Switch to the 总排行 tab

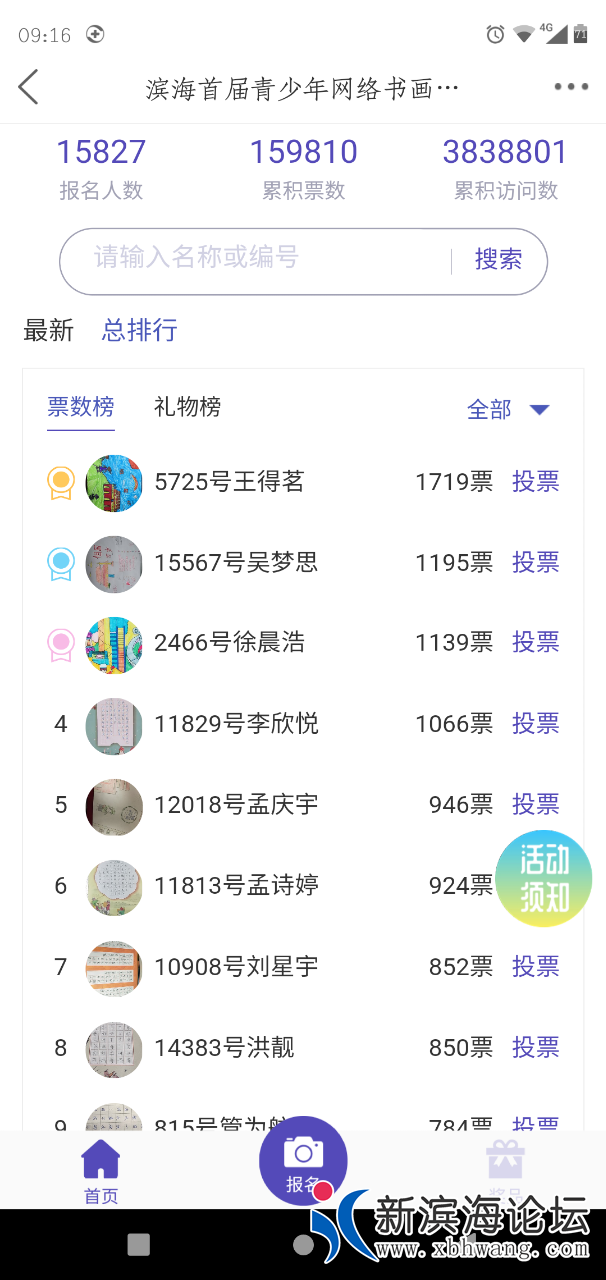click(140, 330)
